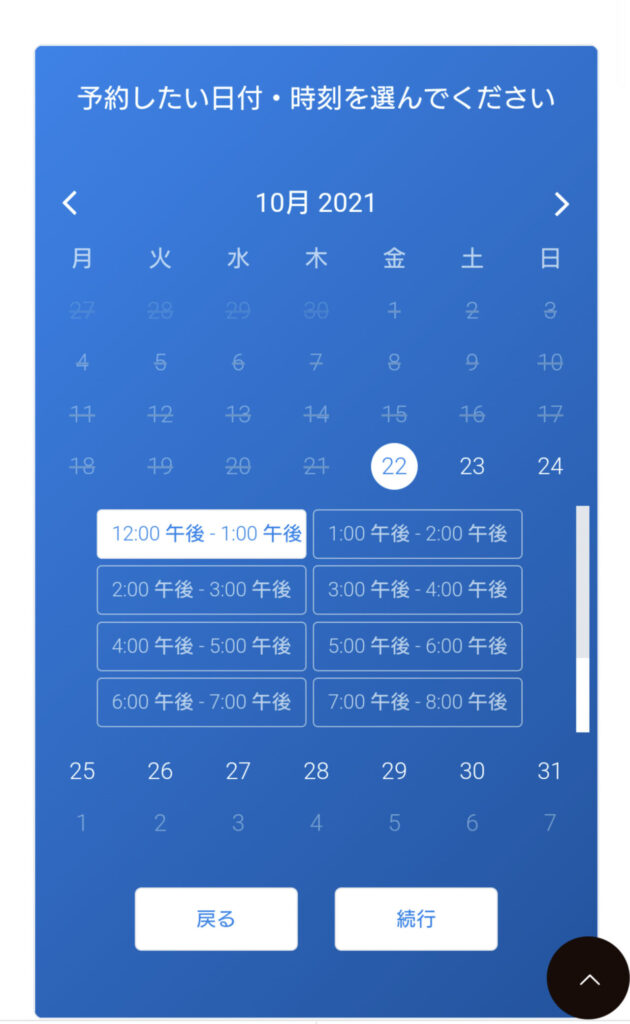Select October 23 on the calendar

point(472,466)
